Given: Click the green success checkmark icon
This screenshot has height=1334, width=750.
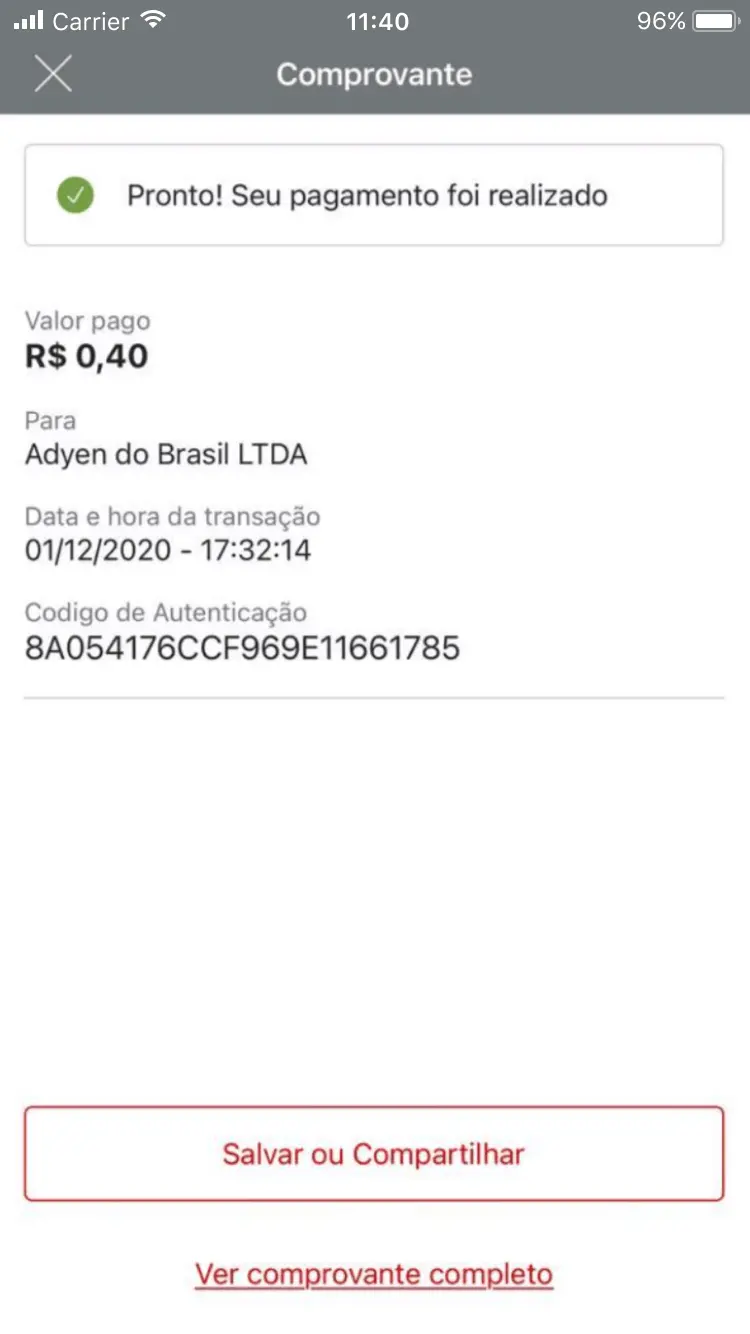Looking at the screenshot, I should [75, 195].
